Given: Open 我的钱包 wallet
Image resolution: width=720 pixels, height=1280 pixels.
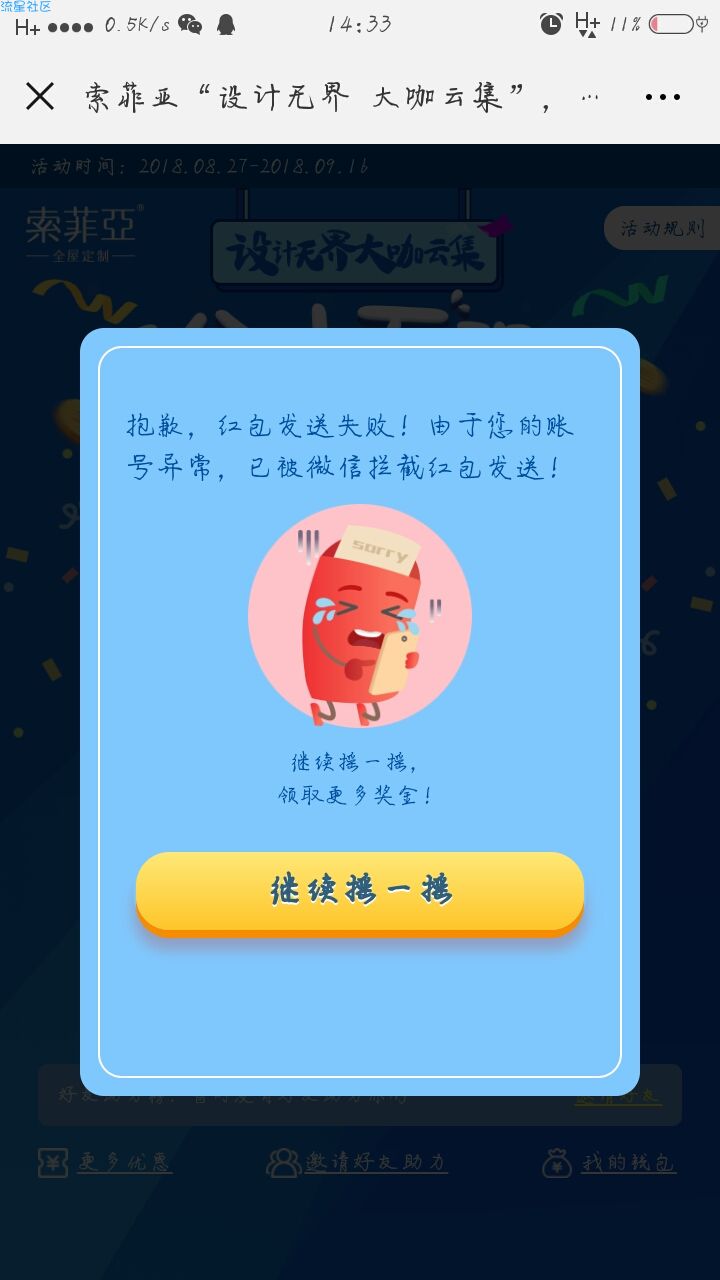Looking at the screenshot, I should [x=610, y=1163].
